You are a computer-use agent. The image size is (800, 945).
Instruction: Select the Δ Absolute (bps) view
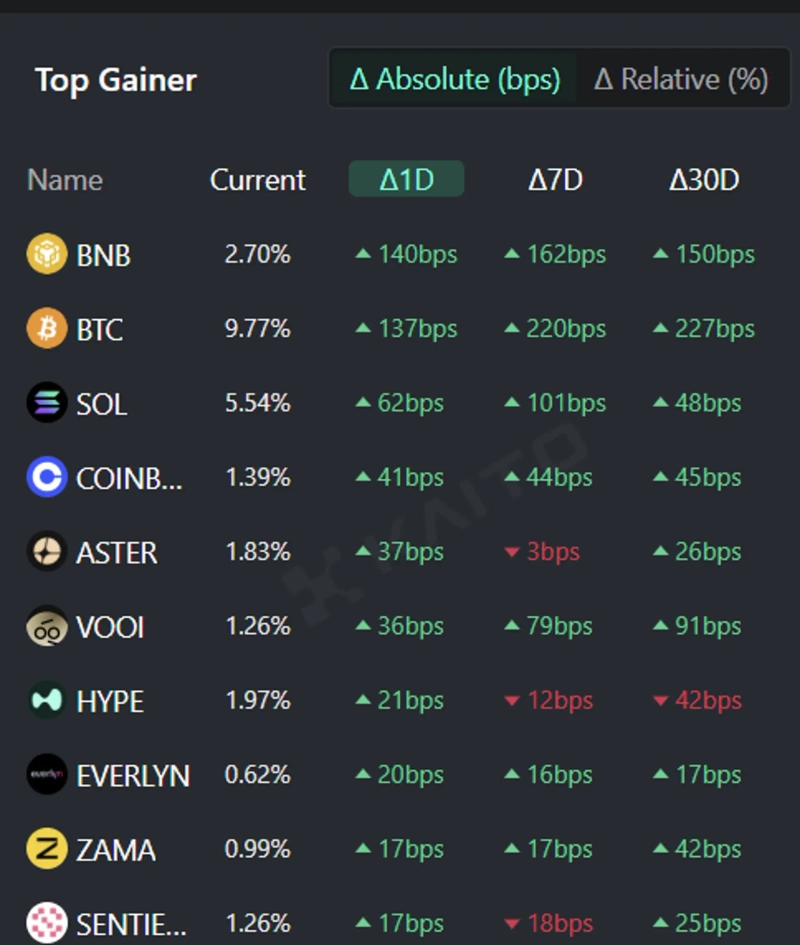coord(454,80)
